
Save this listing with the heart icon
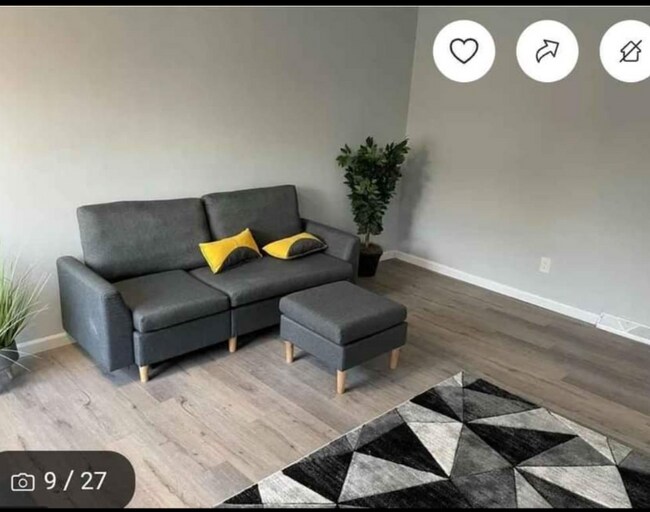click(x=463, y=51)
